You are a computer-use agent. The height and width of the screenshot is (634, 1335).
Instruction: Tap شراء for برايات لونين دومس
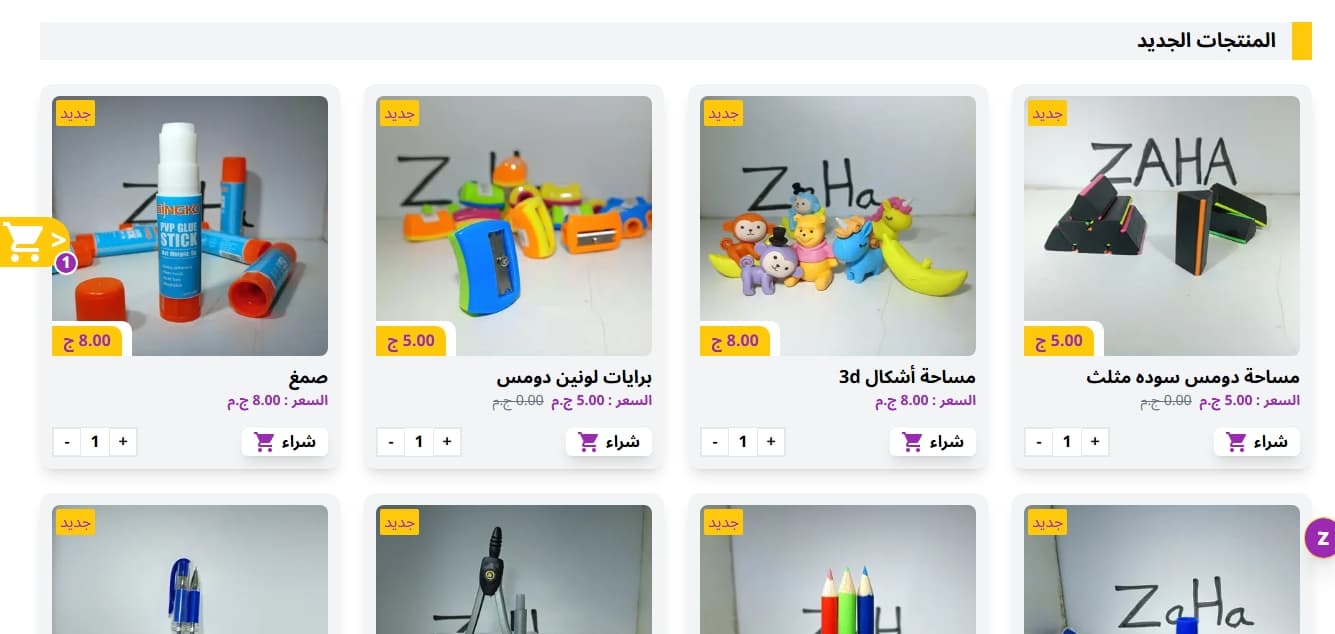click(608, 442)
